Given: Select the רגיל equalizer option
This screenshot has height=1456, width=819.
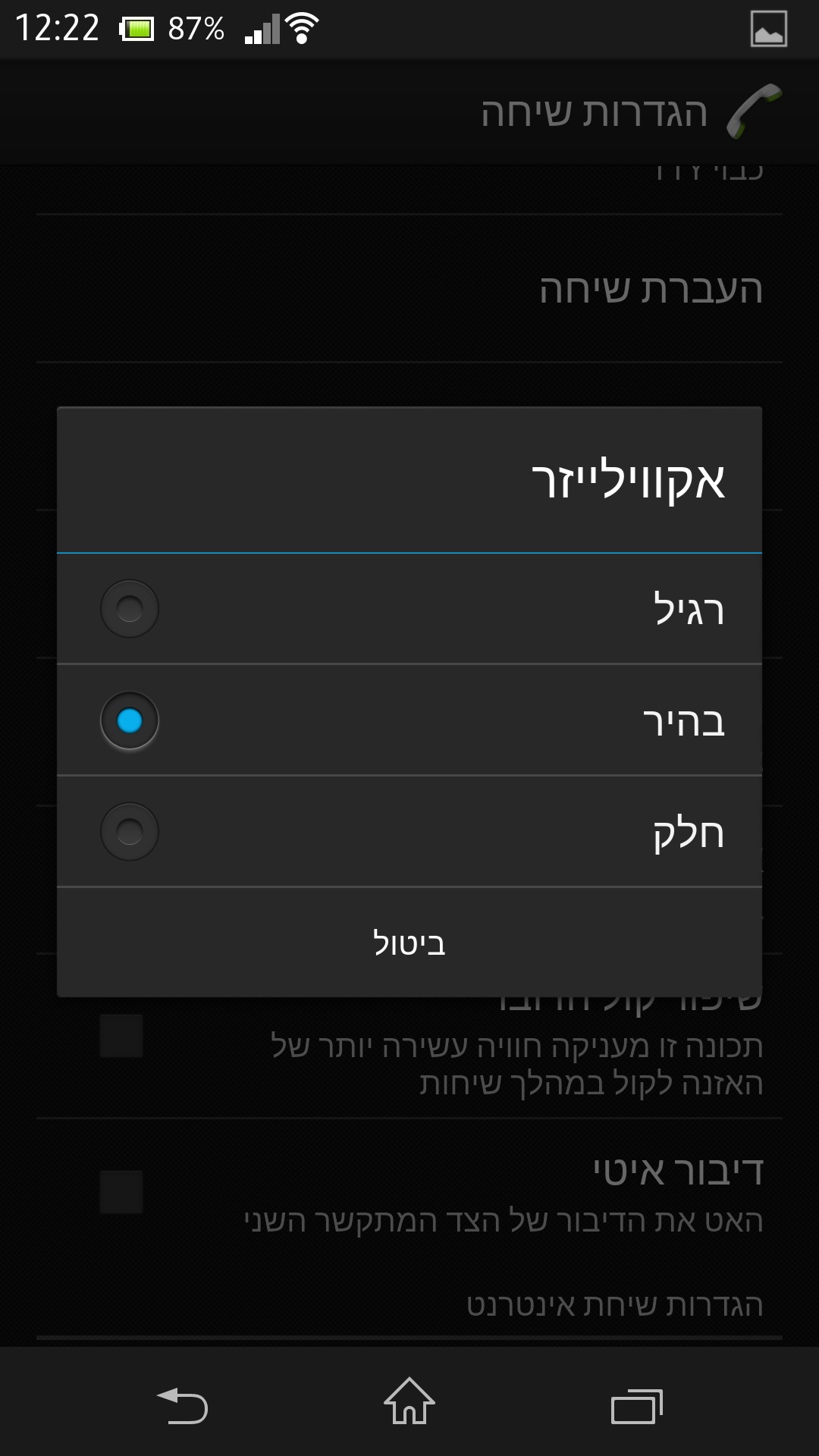Looking at the screenshot, I should [x=409, y=609].
